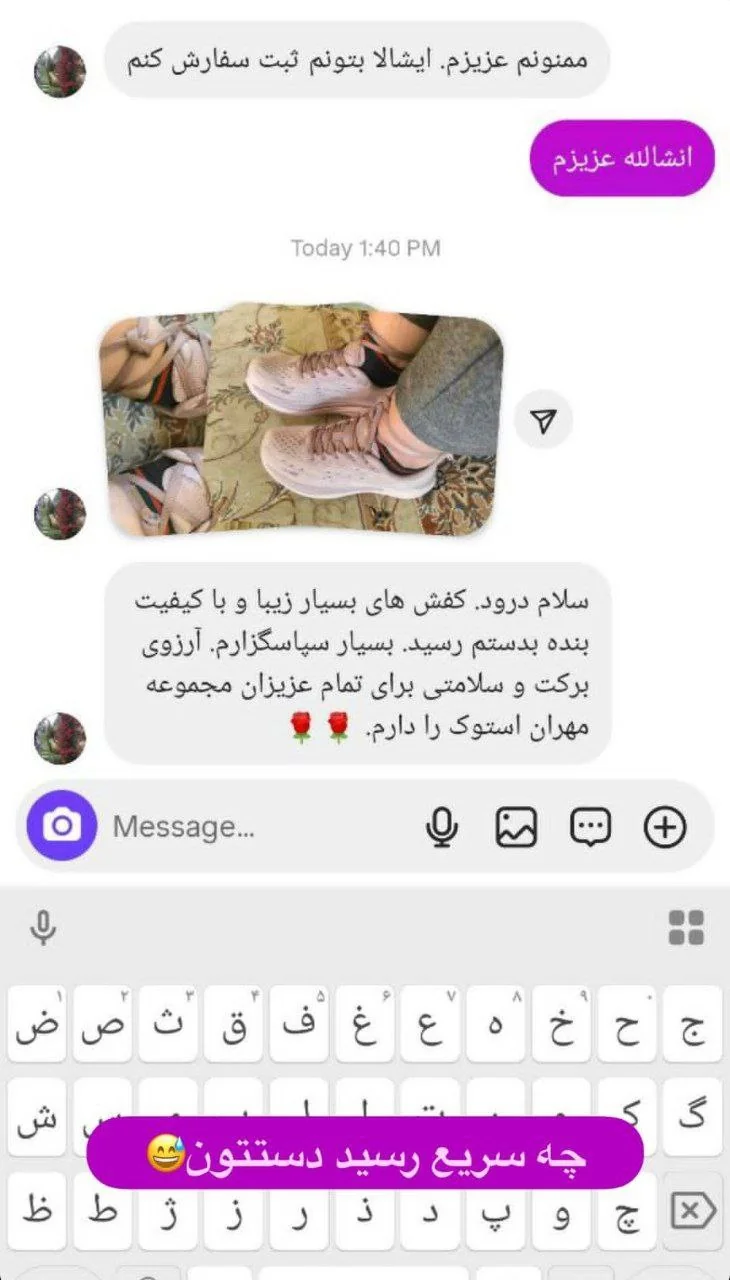Record a voice message with the microphone
The height and width of the screenshot is (1280, 730).
click(441, 827)
